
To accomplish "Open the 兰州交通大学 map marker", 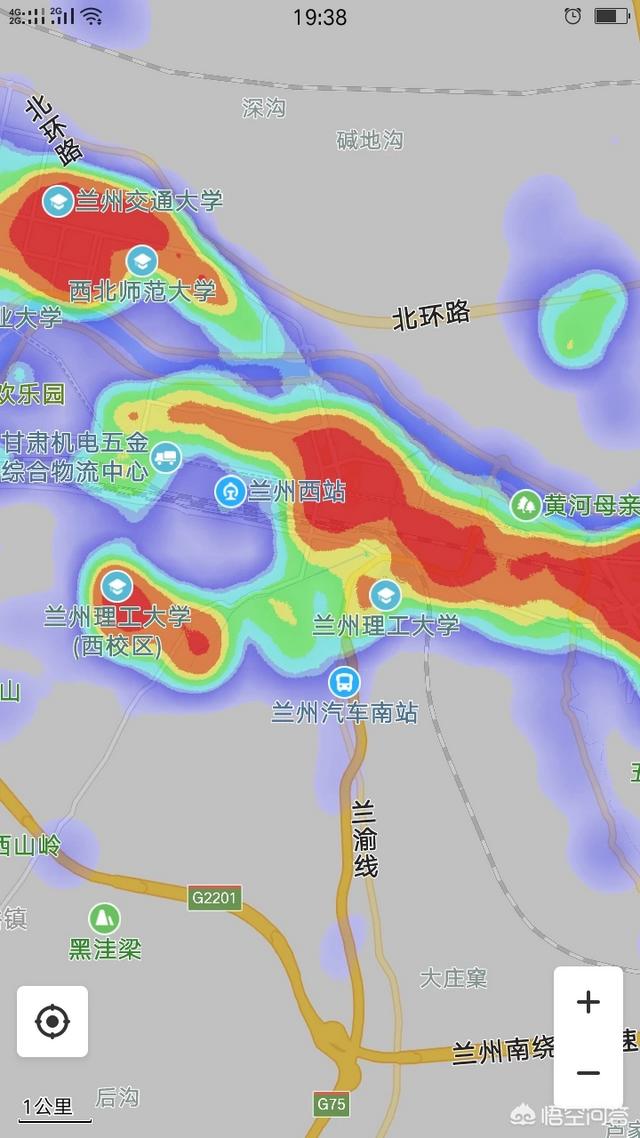I will pyautogui.click(x=57, y=201).
